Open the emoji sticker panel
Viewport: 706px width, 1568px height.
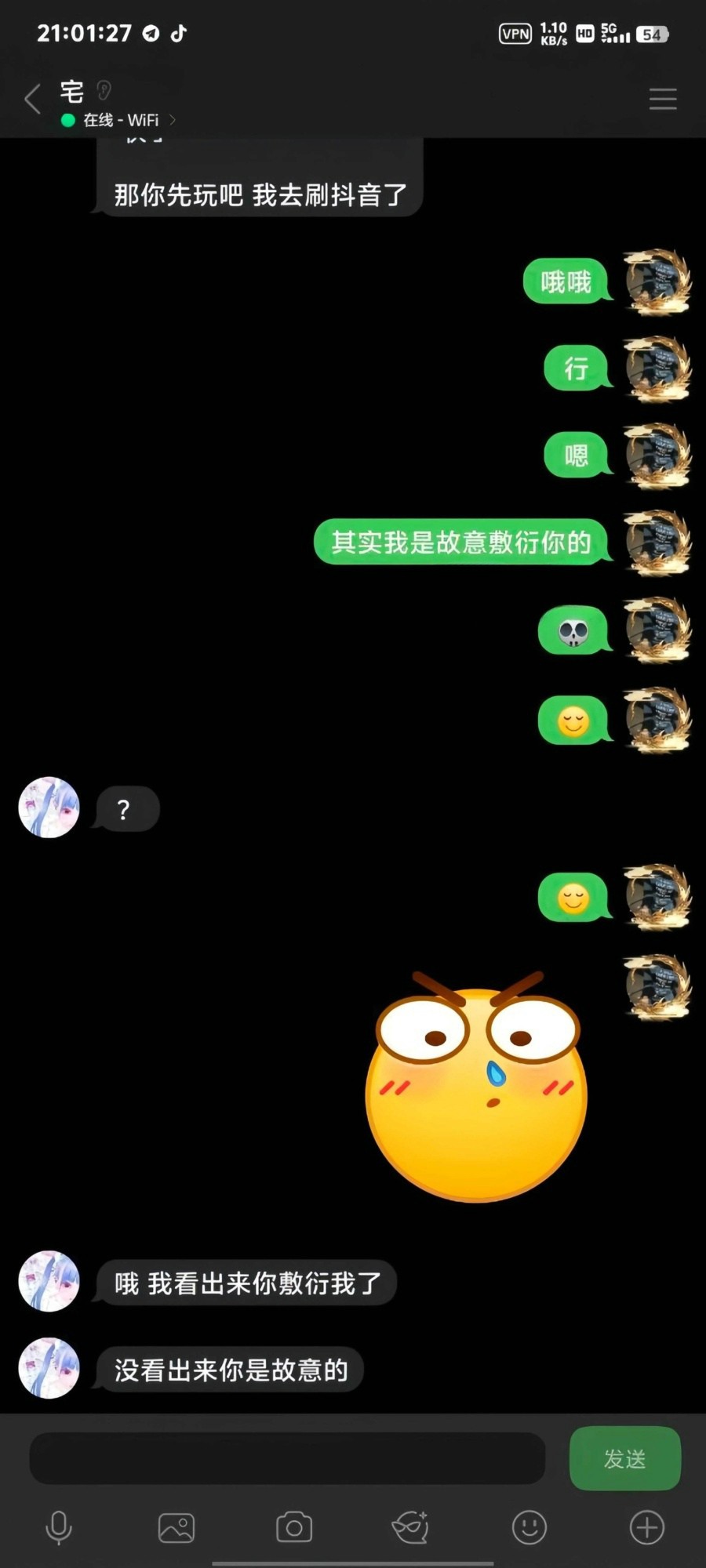(529, 1527)
